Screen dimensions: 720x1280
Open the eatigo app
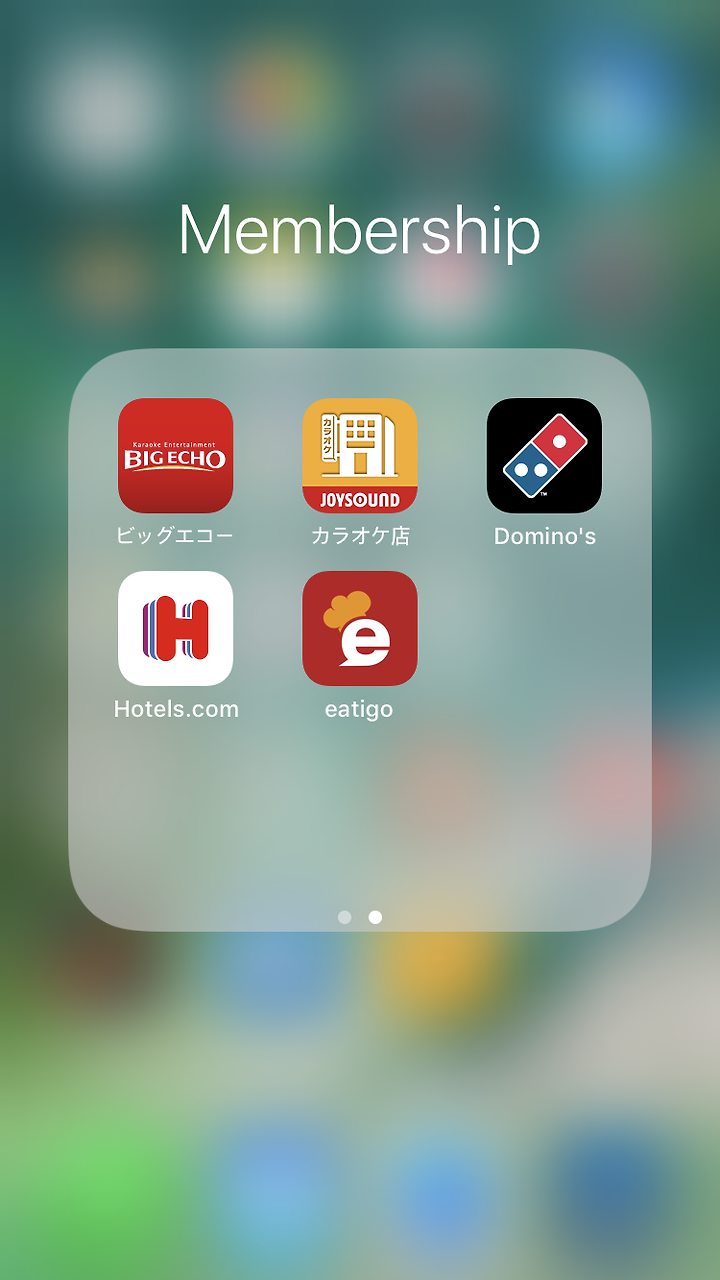tap(360, 628)
